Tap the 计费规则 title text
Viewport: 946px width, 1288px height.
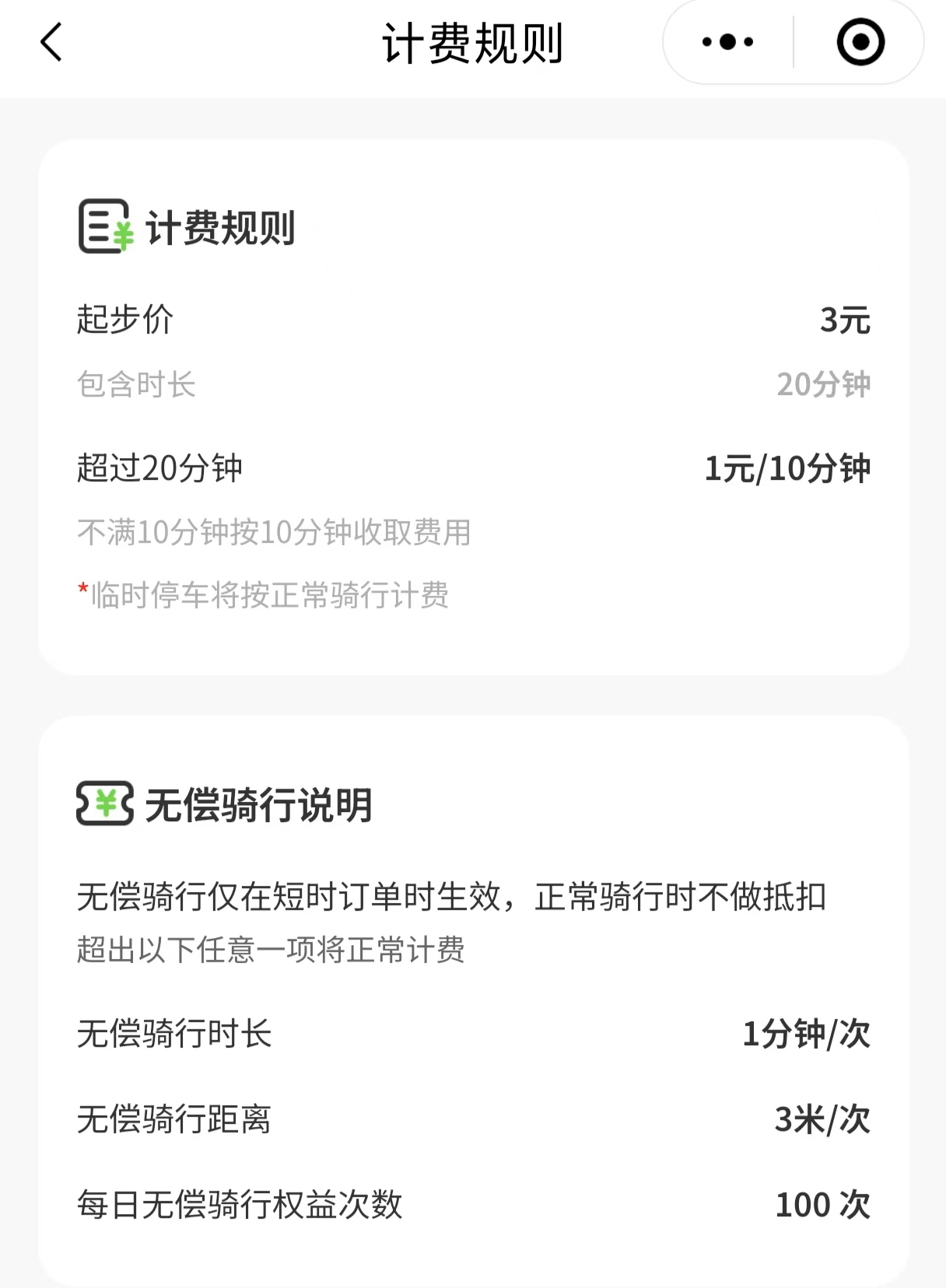pyautogui.click(x=473, y=43)
